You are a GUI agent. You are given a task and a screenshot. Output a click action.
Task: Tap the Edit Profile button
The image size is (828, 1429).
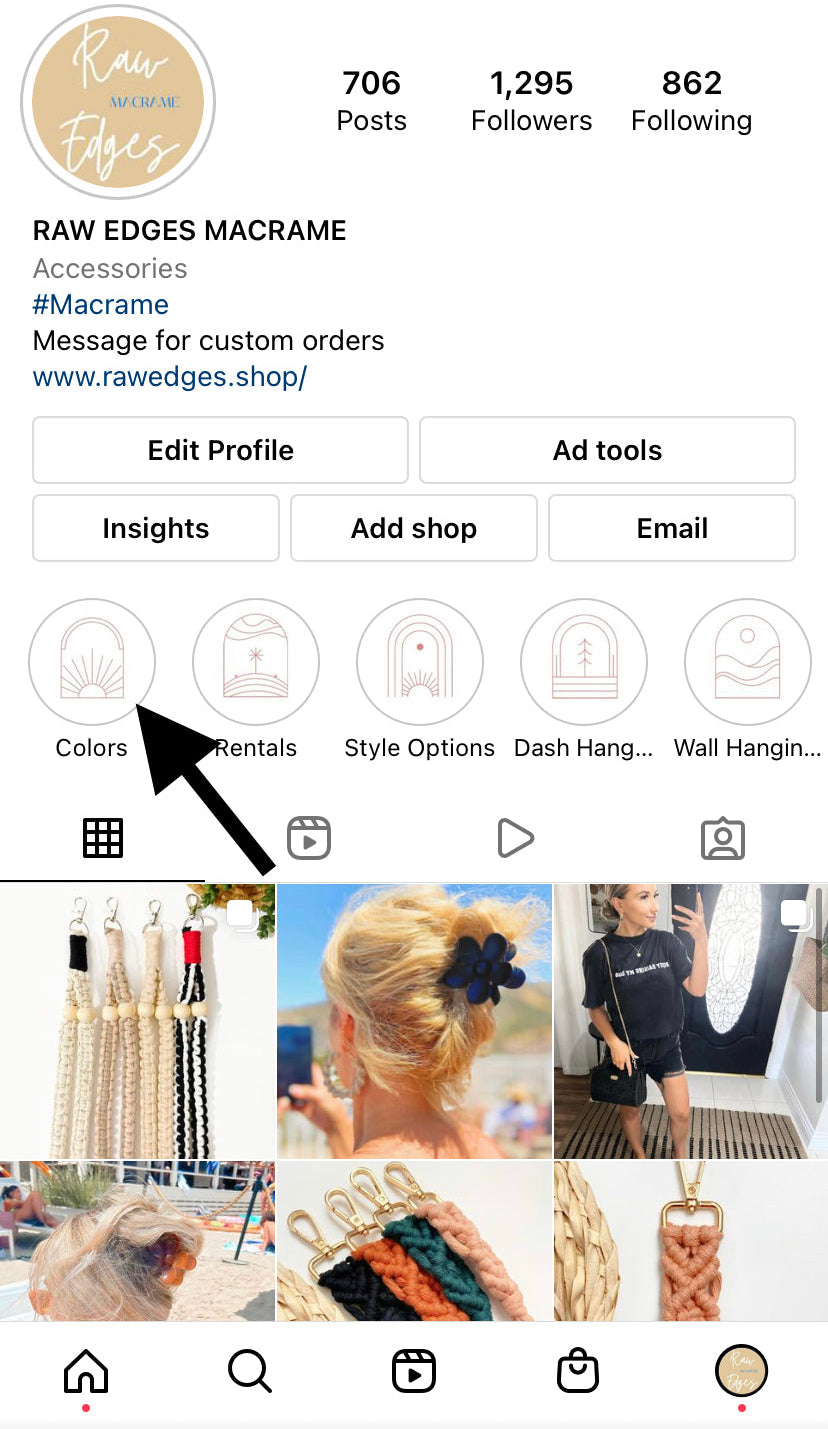220,450
